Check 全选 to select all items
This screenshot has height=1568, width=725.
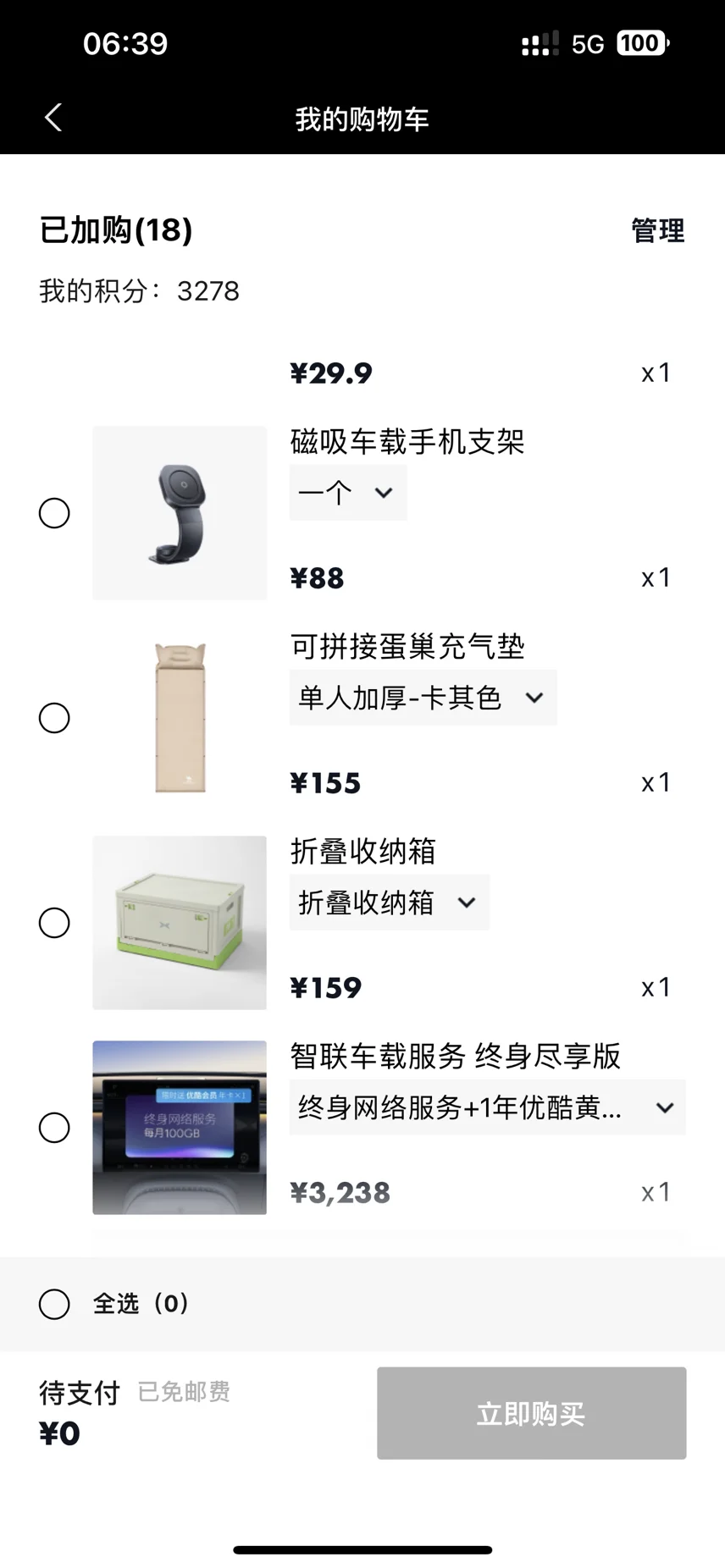click(54, 1304)
